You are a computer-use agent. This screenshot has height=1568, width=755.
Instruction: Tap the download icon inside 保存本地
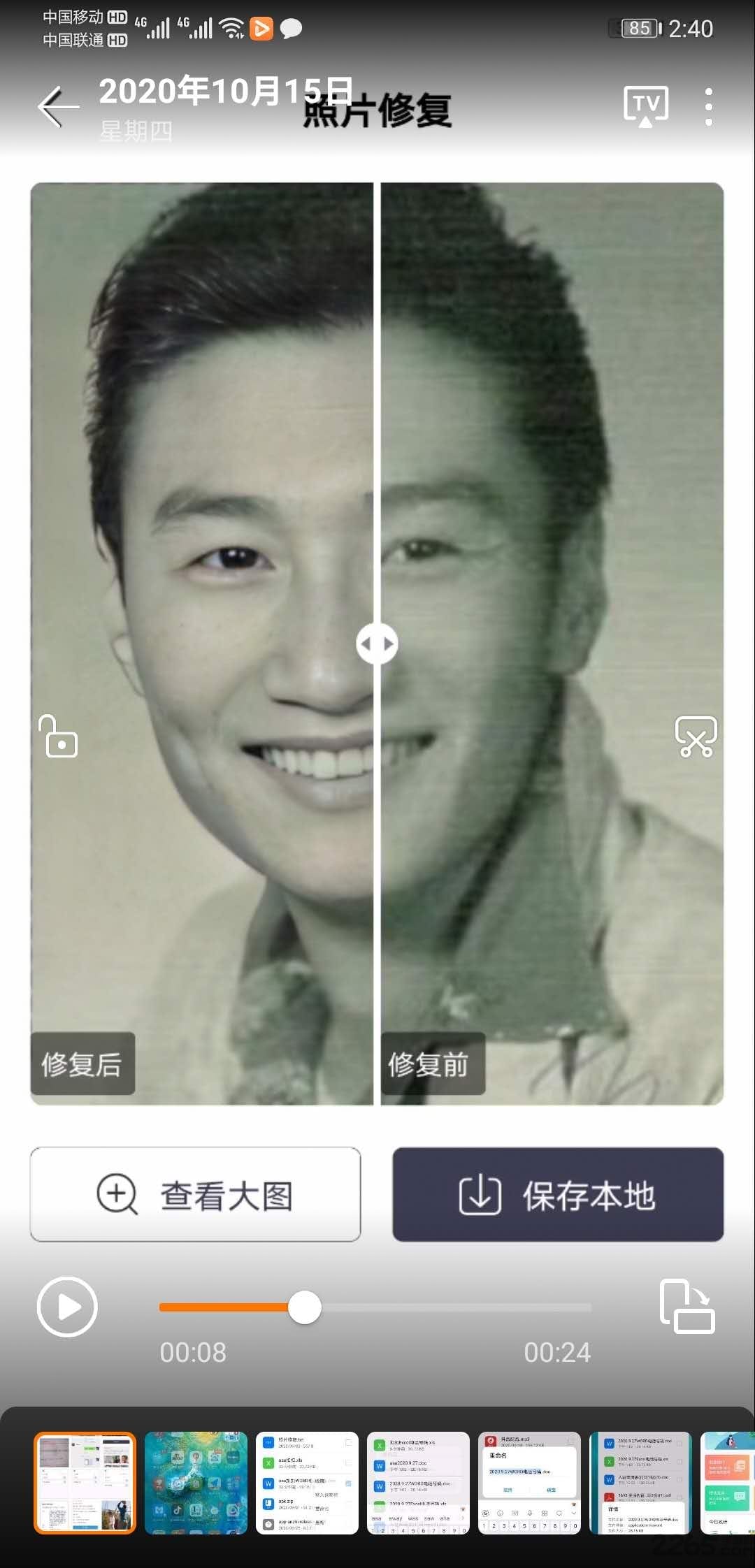coord(481,1195)
